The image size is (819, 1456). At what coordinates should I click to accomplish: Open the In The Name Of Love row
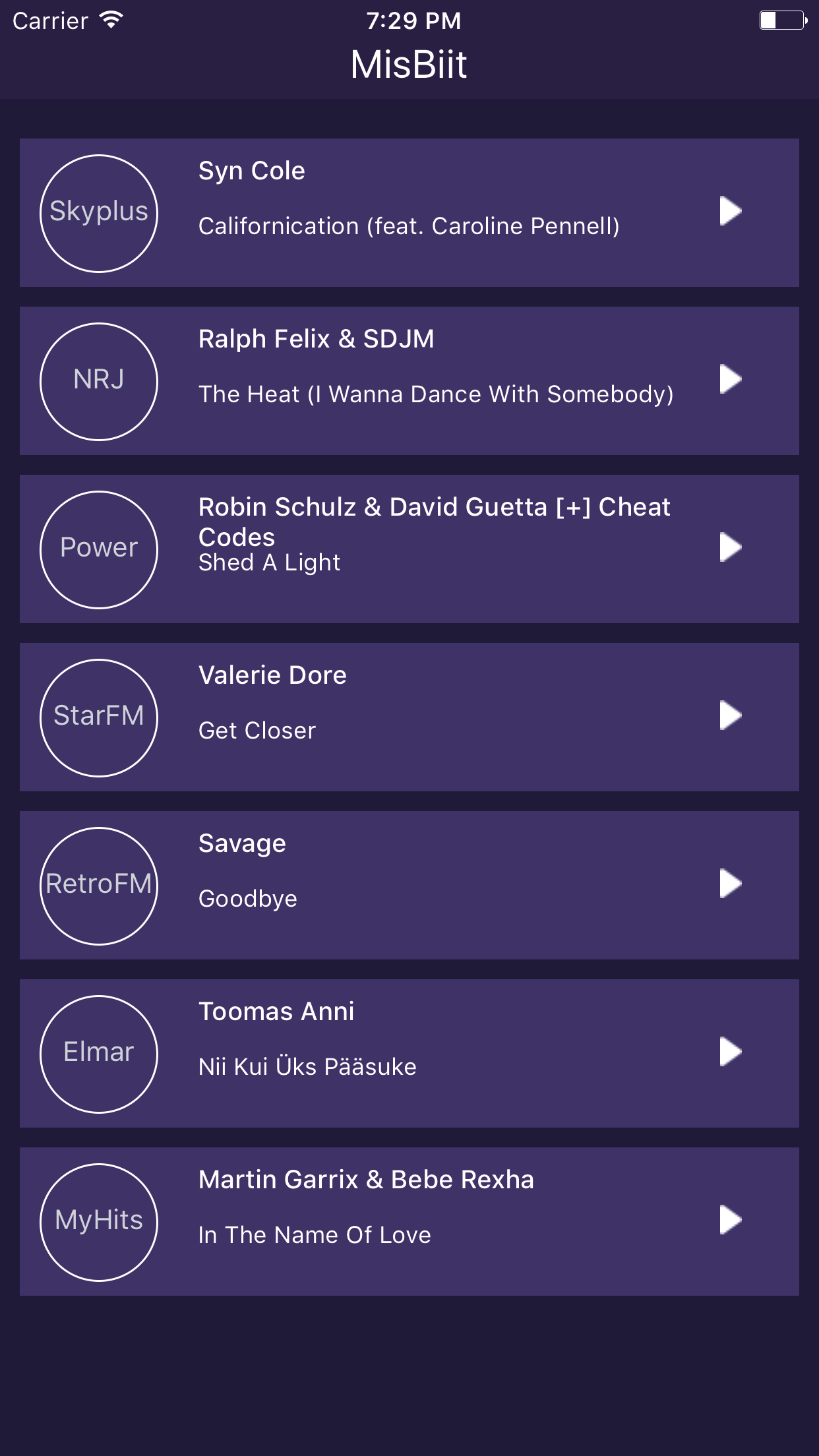[409, 1221]
